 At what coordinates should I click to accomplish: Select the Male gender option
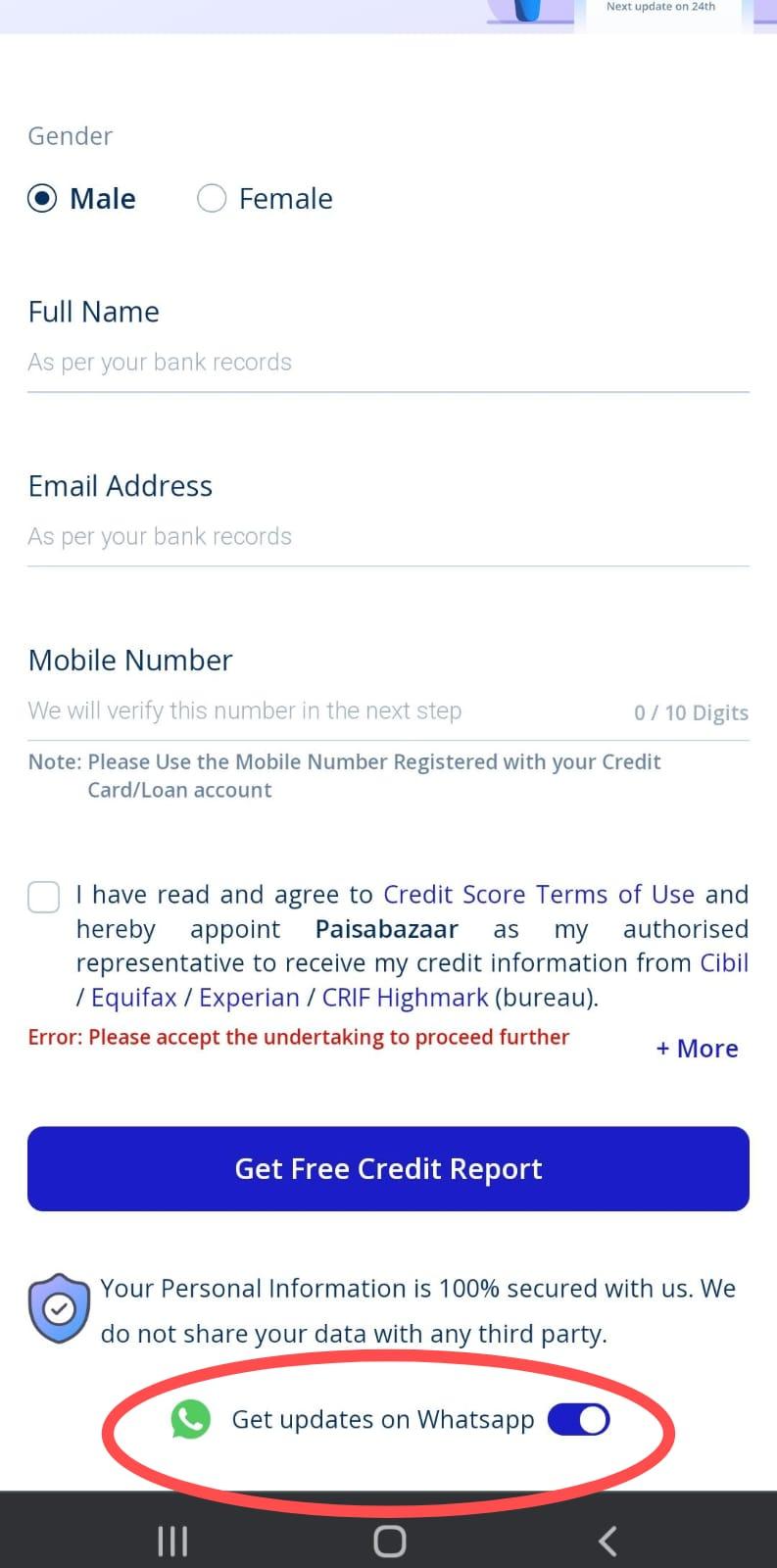pyautogui.click(x=42, y=199)
